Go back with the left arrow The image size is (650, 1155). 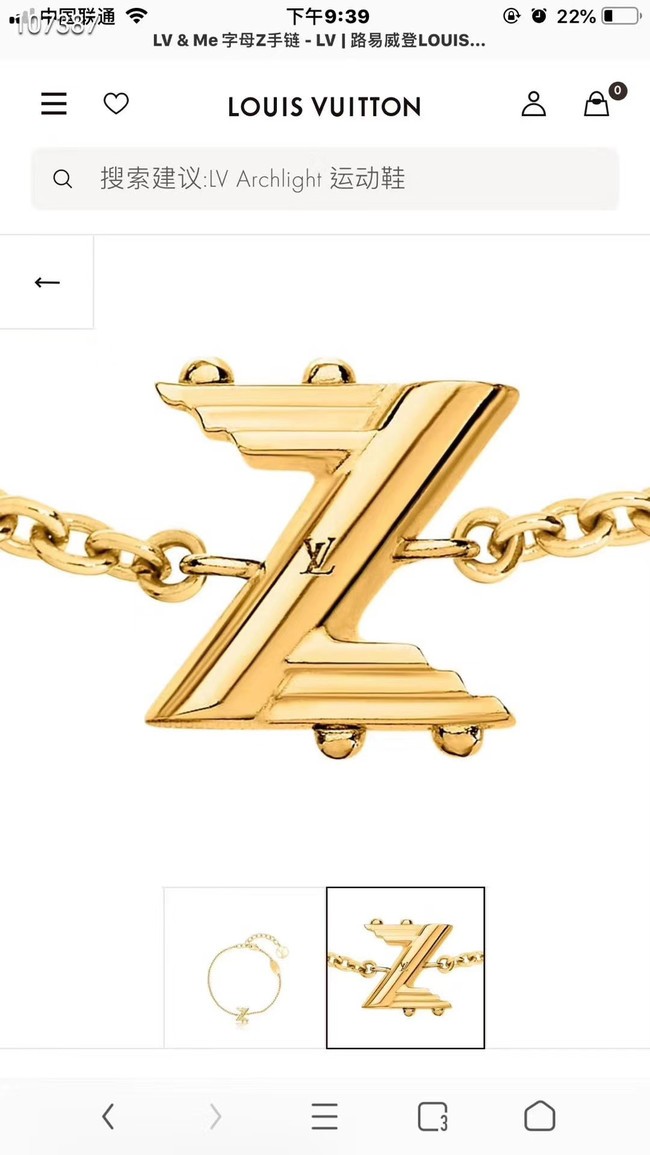tap(46, 282)
